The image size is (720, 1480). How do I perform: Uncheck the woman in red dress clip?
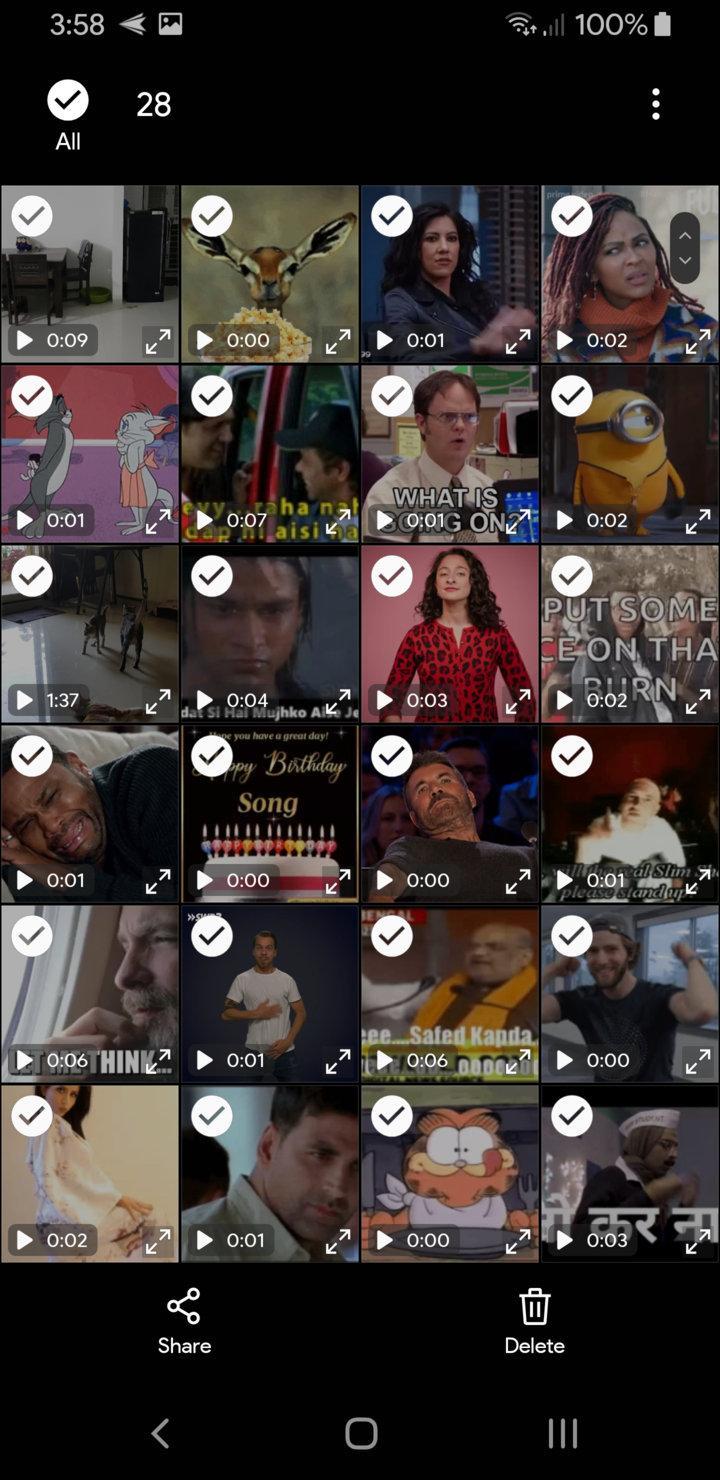[x=392, y=576]
